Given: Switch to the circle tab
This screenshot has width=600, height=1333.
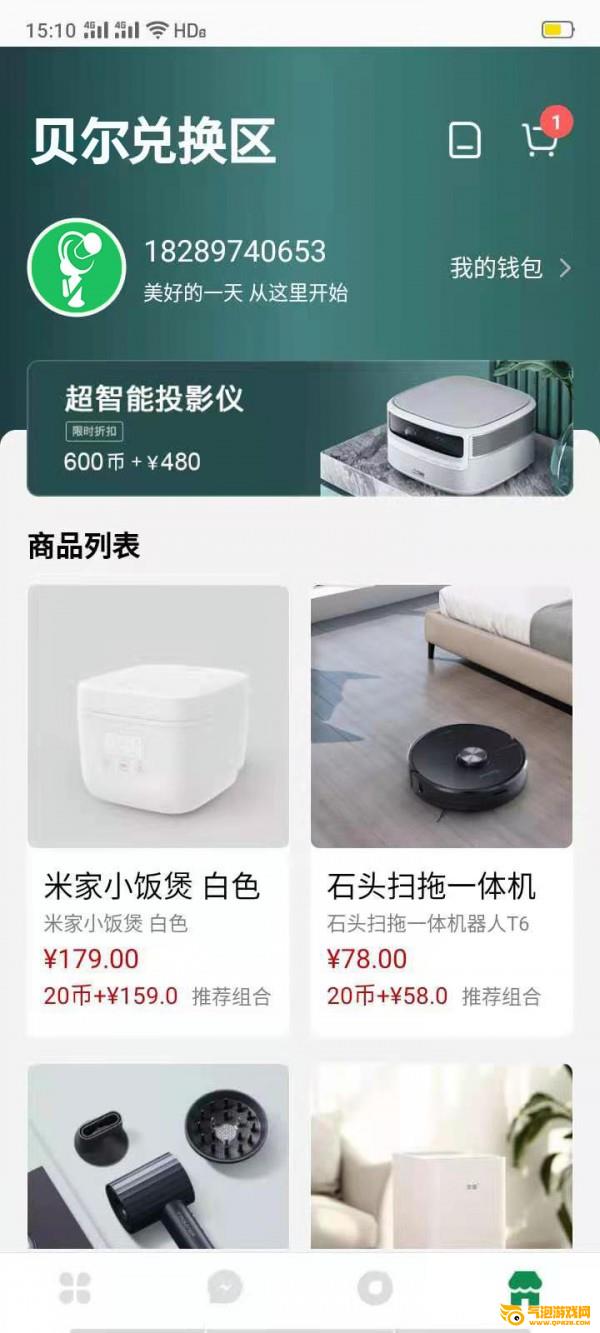Looking at the screenshot, I should [375, 1288].
